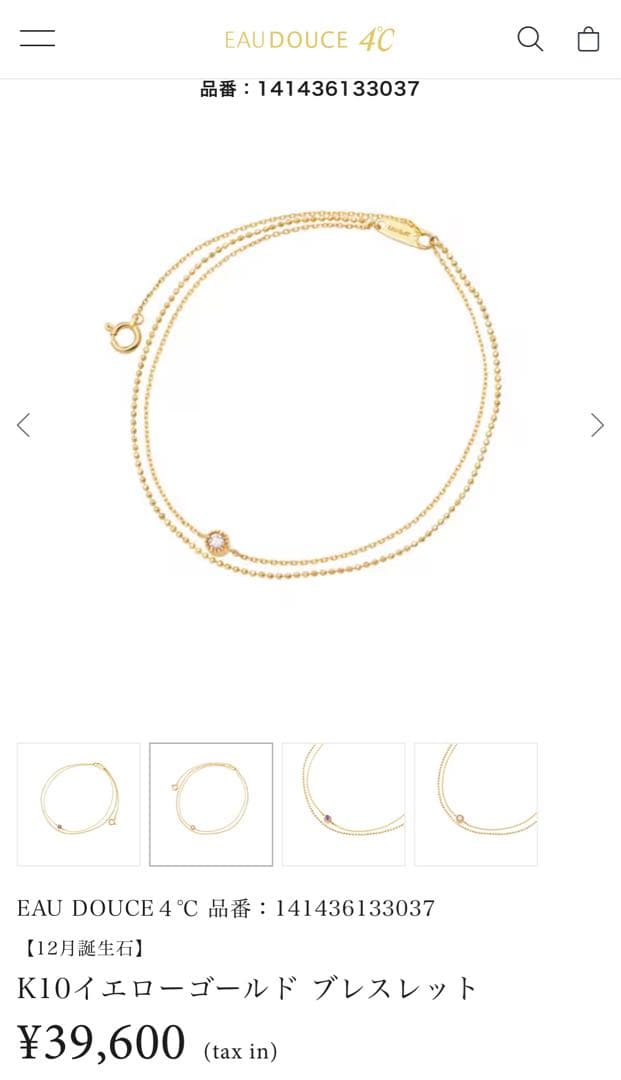Select the second highlighted bracelet thumbnail
This screenshot has height=1080, width=621.
(211, 804)
